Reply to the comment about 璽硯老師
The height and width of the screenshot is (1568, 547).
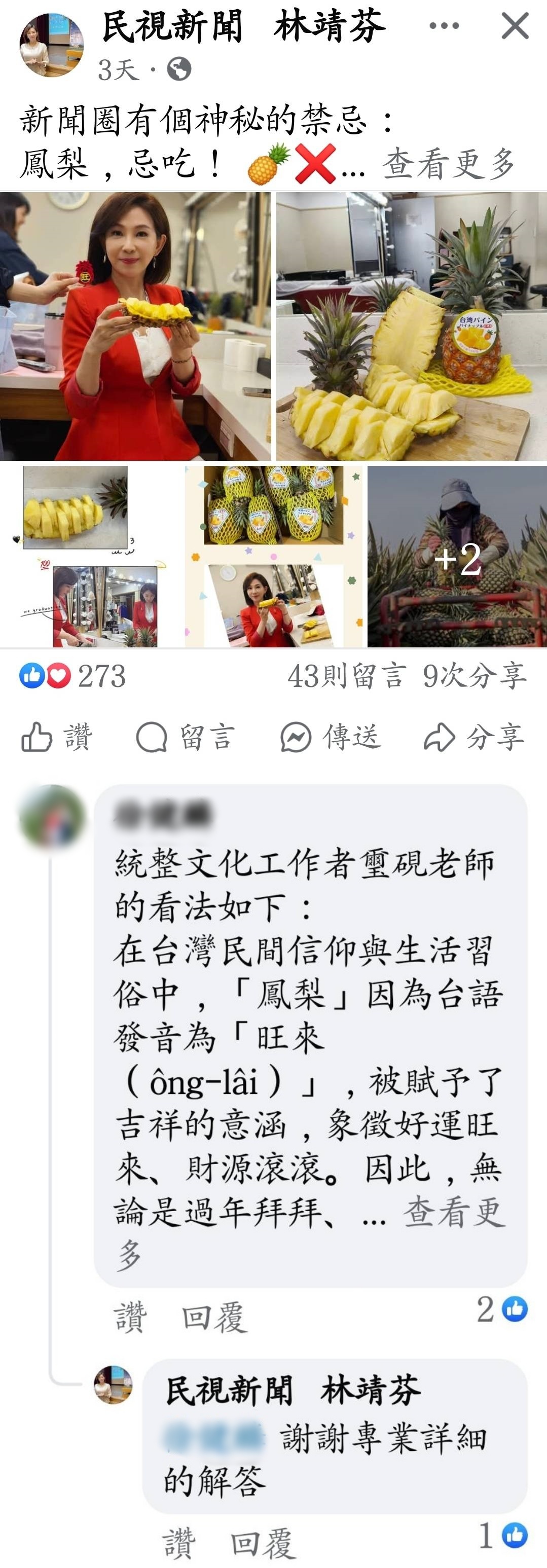[214, 1317]
